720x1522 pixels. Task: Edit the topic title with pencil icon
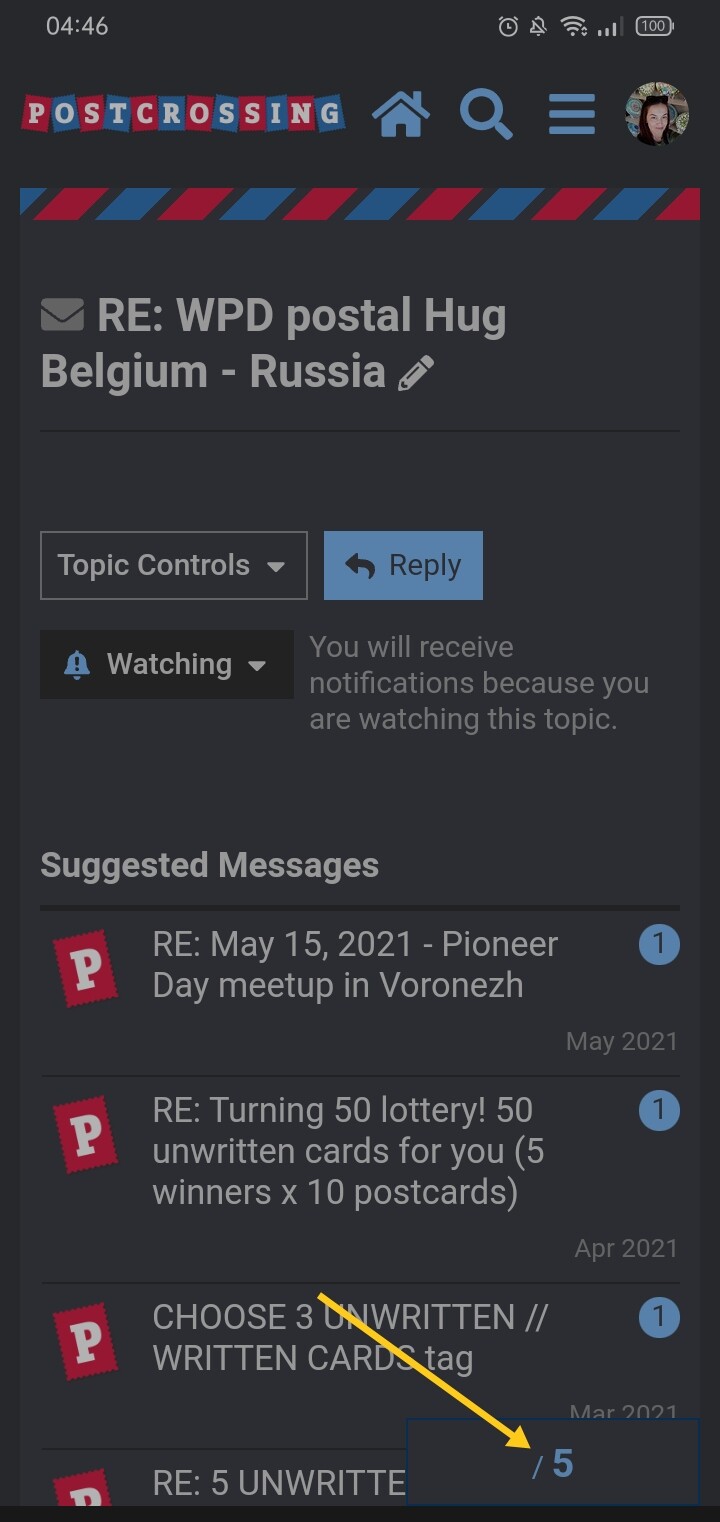416,373
